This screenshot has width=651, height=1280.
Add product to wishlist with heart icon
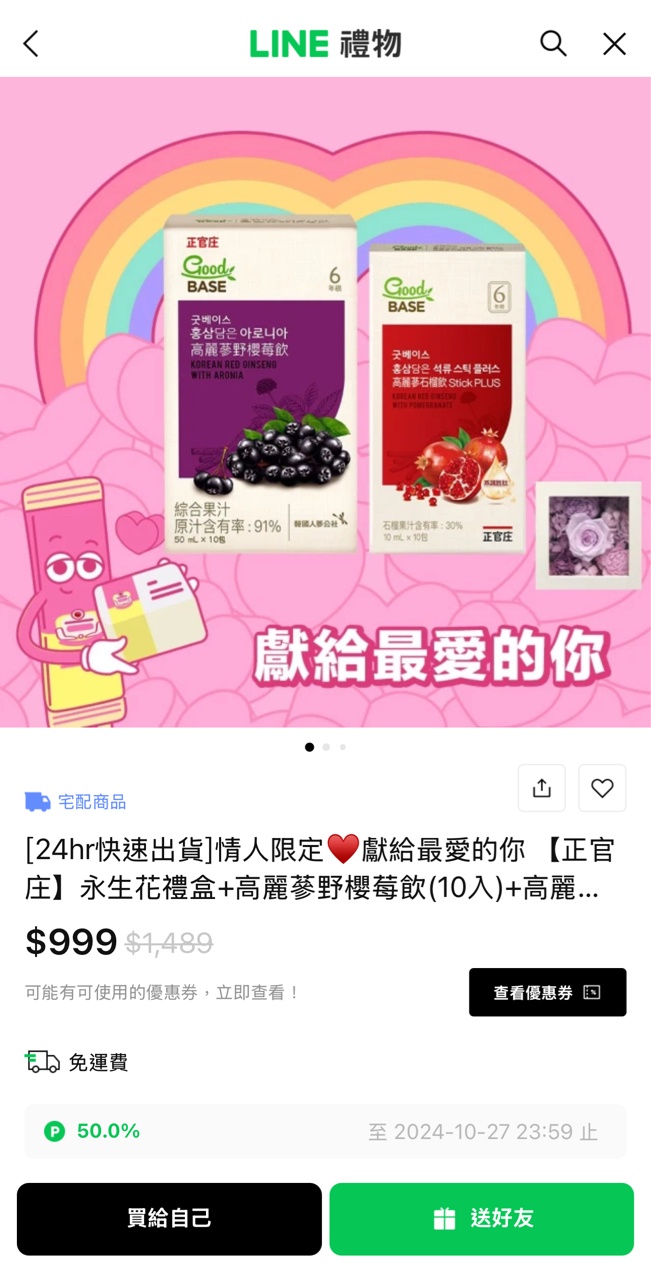click(x=602, y=788)
